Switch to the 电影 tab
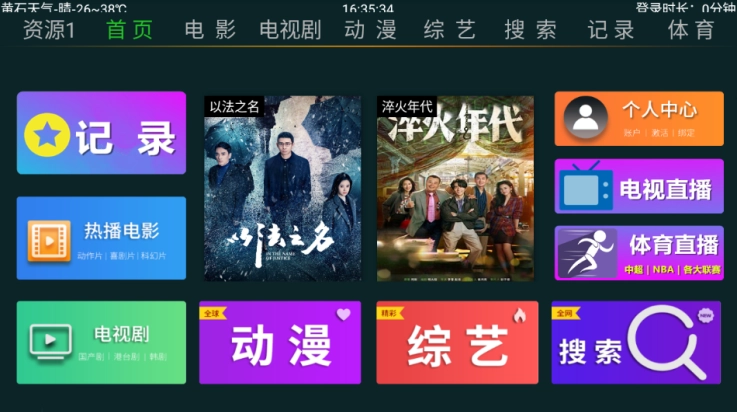737x412 pixels. coord(211,30)
